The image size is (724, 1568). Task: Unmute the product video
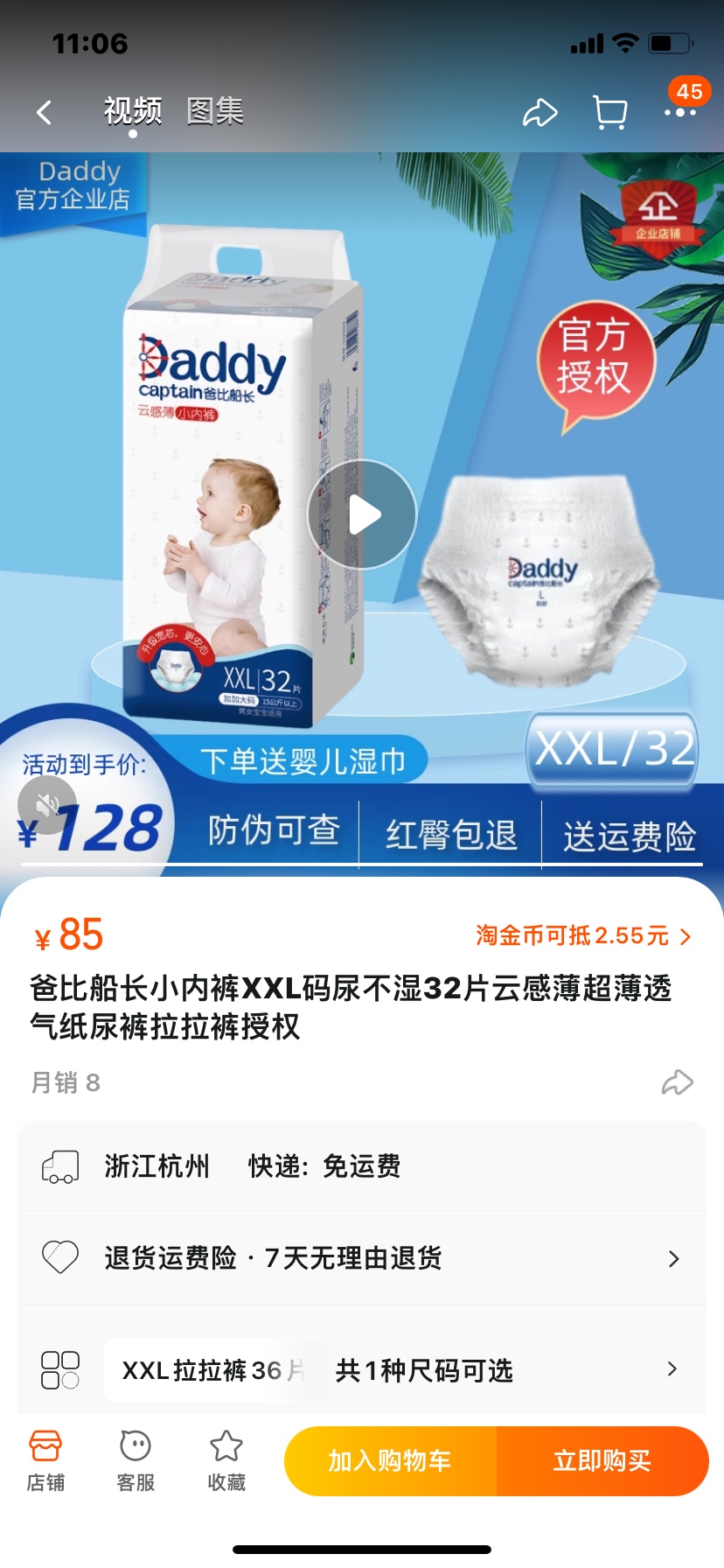(47, 804)
